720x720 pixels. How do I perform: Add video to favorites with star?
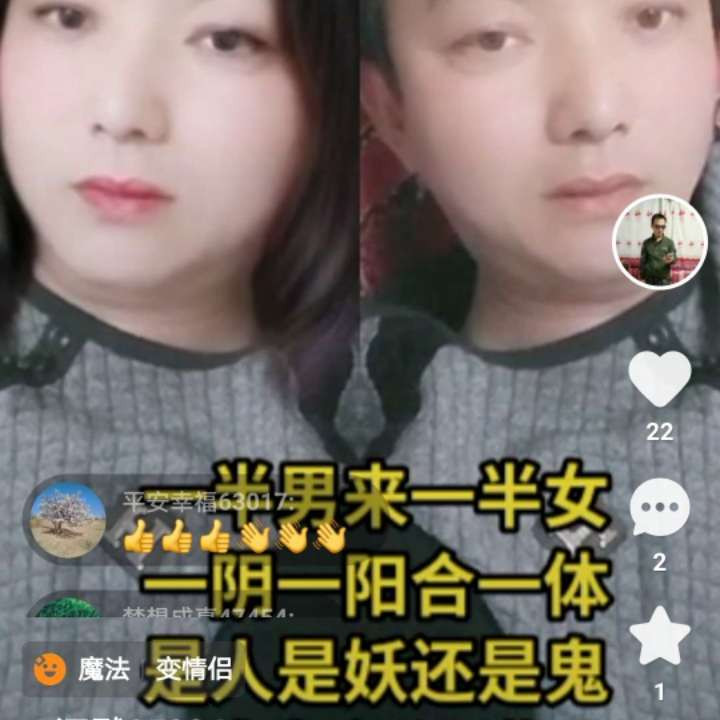point(659,636)
